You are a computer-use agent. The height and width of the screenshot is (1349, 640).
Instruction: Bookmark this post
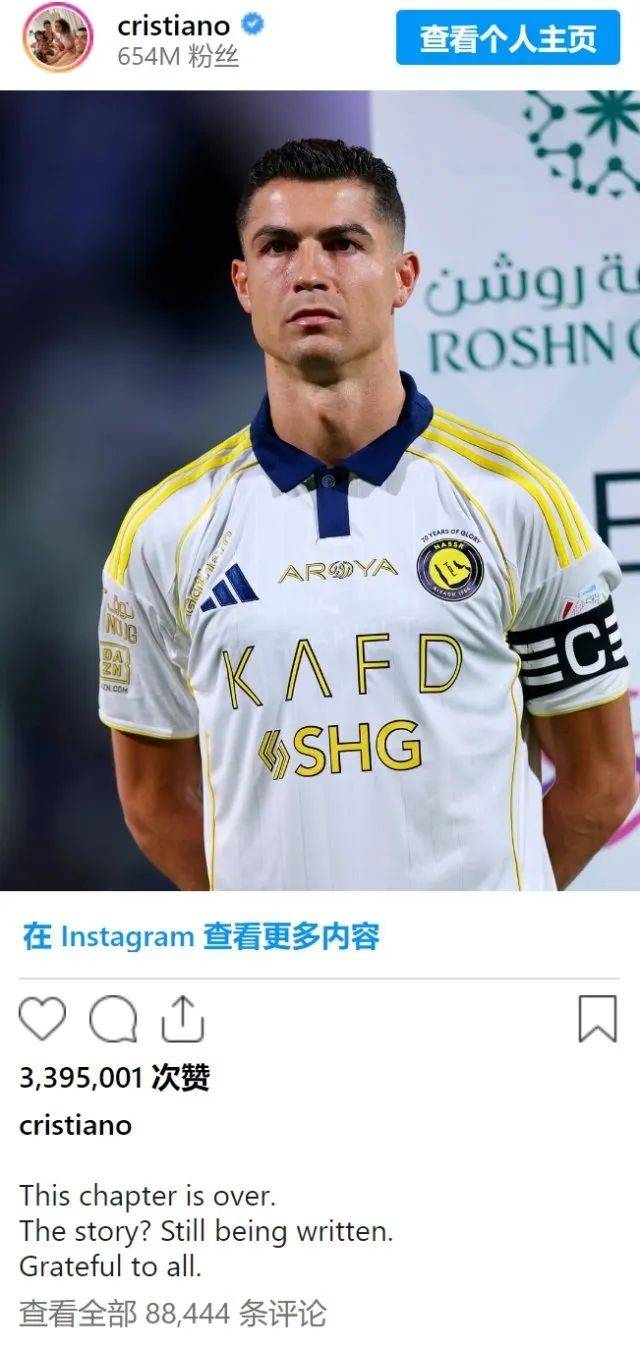pyautogui.click(x=597, y=1019)
